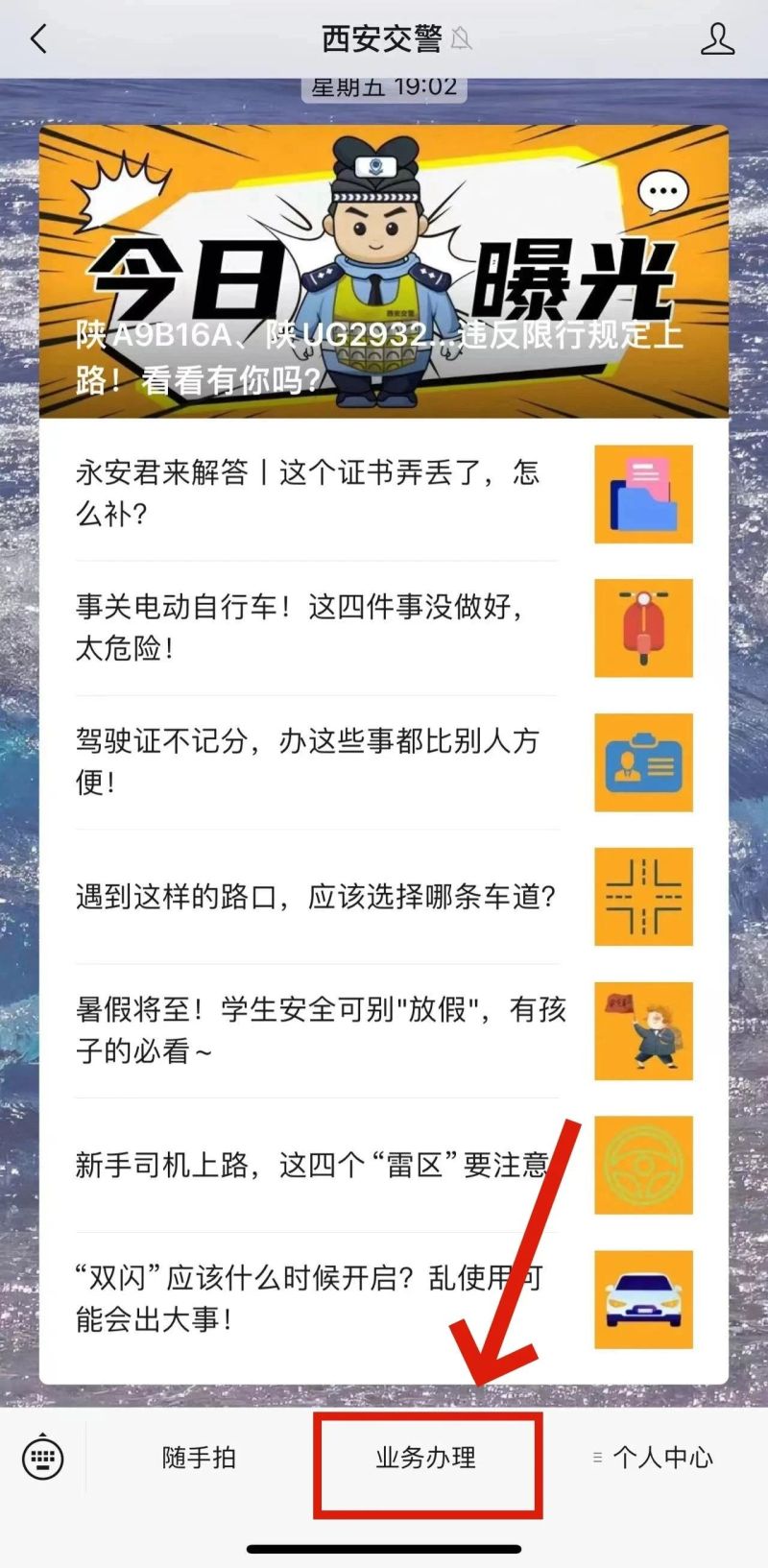Screen dimensions: 768x1568
Task: Open the 随手拍 menu
Action: point(199,1459)
